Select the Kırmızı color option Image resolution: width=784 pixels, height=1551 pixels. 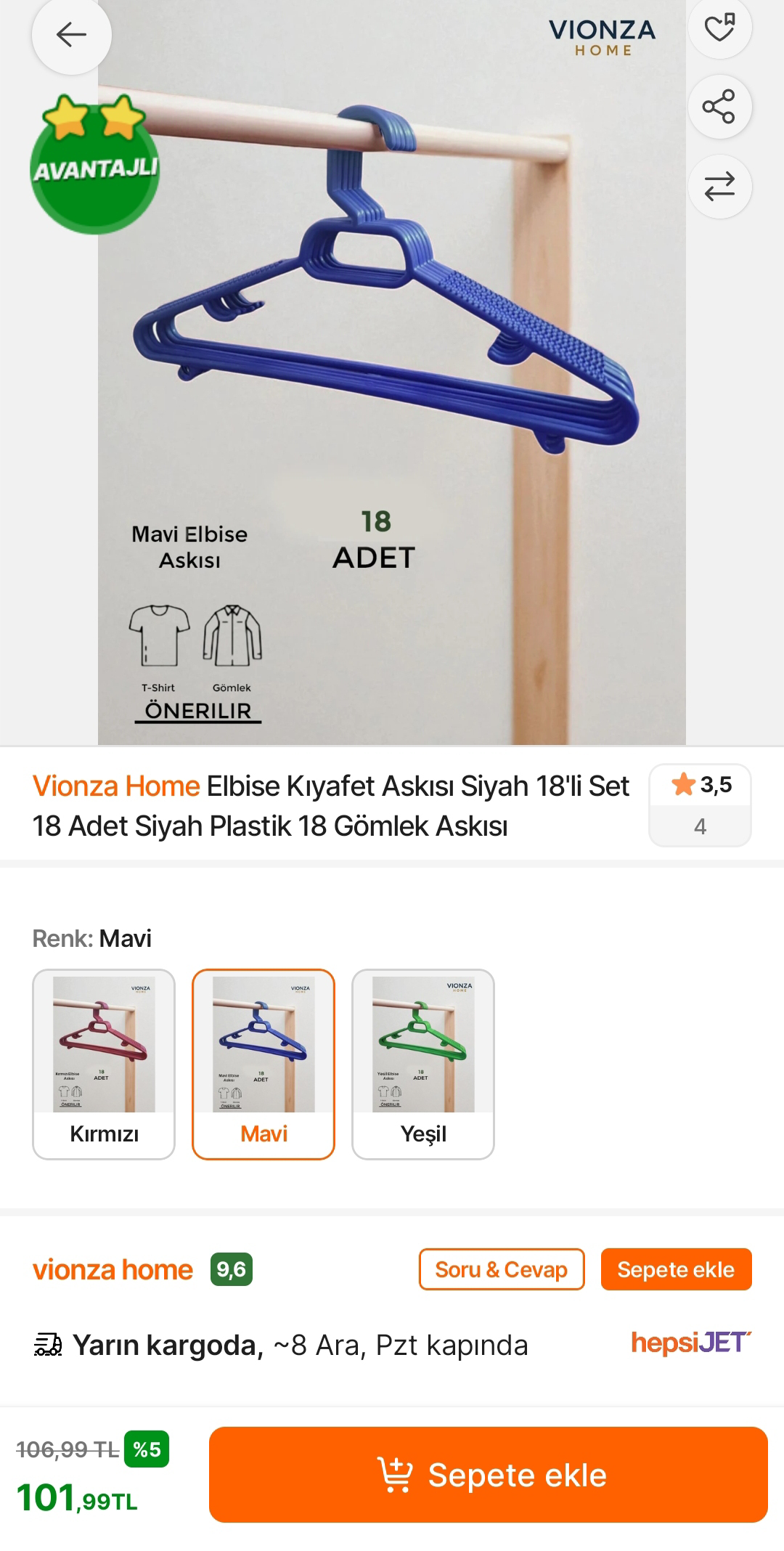tap(104, 1064)
